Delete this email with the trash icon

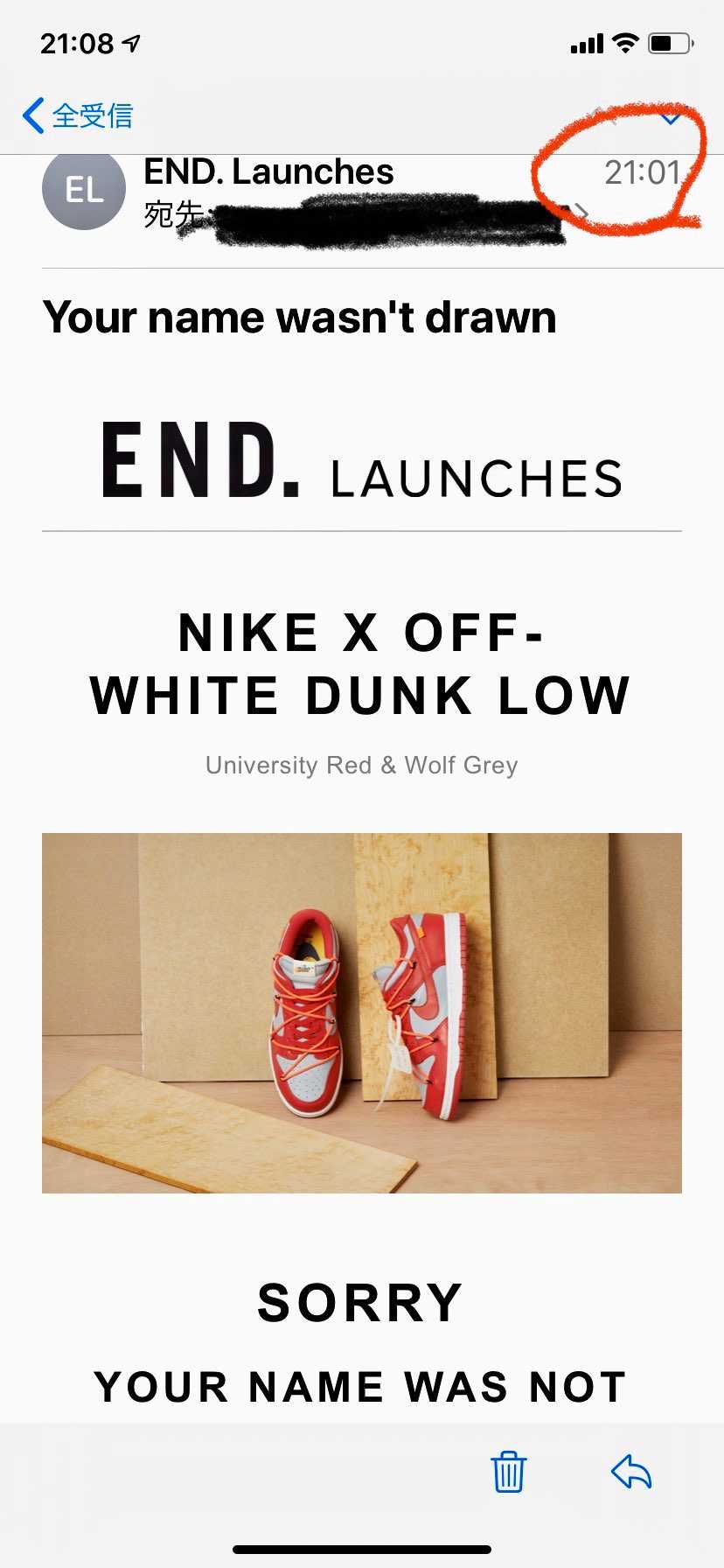click(x=508, y=1471)
